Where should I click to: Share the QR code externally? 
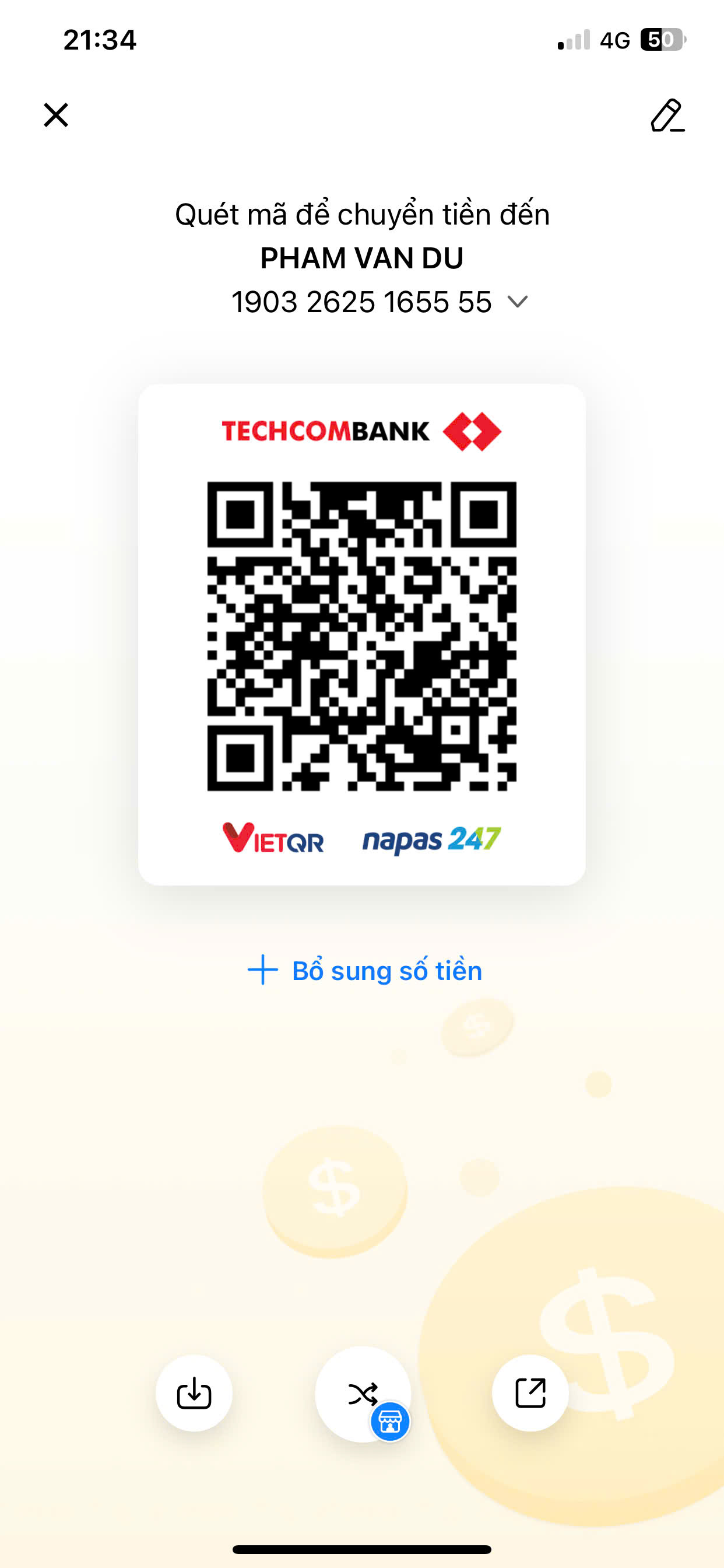(x=530, y=1394)
